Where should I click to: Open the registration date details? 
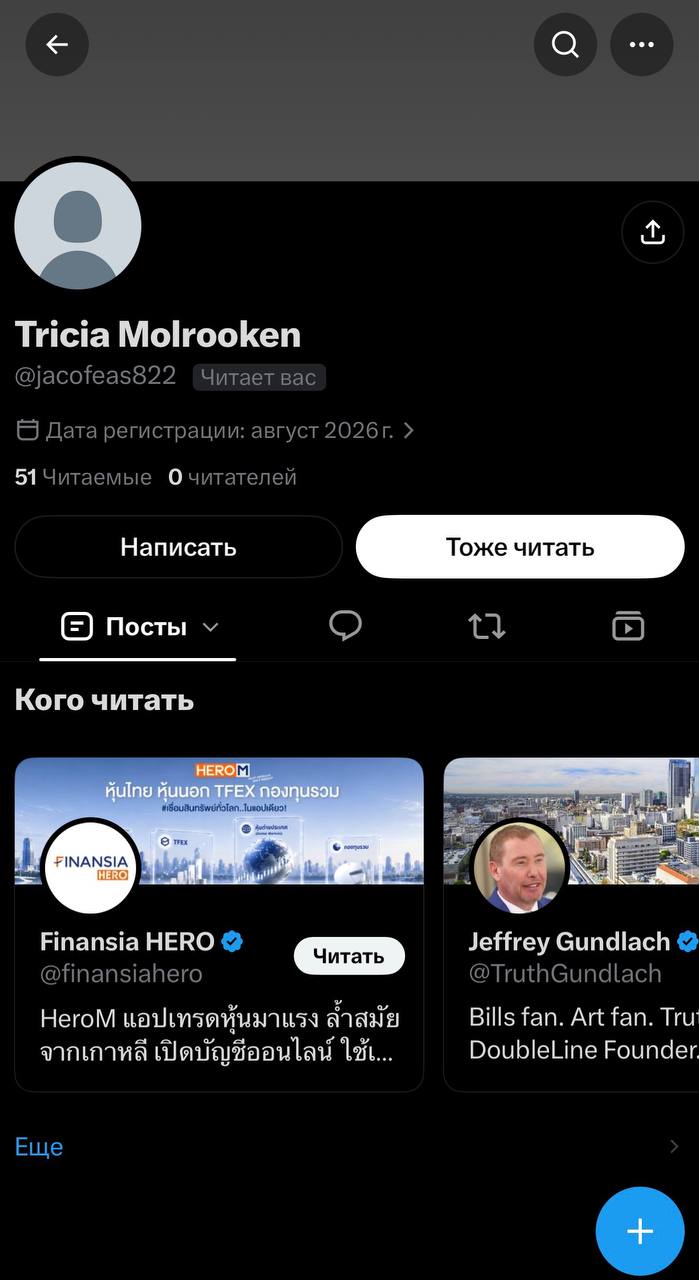(x=215, y=430)
